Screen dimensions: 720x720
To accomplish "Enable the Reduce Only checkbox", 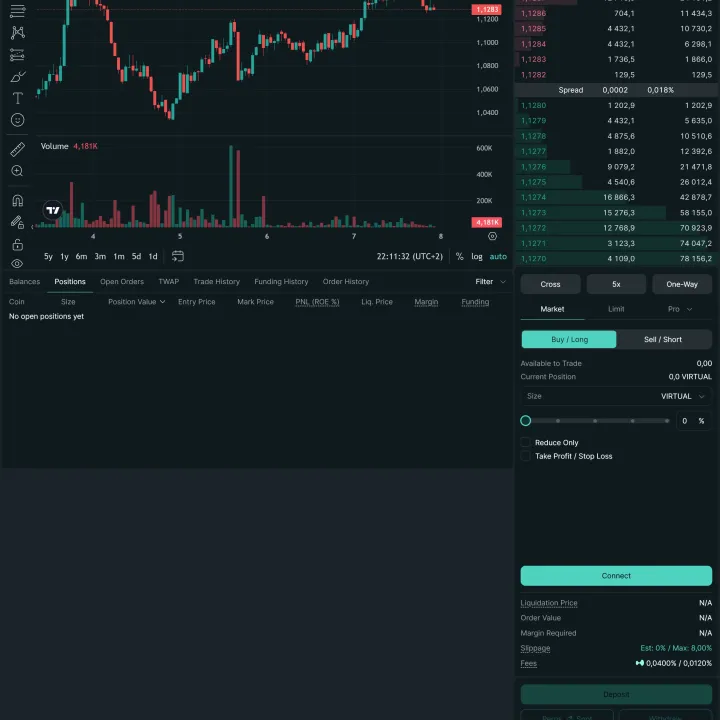I will [x=526, y=442].
